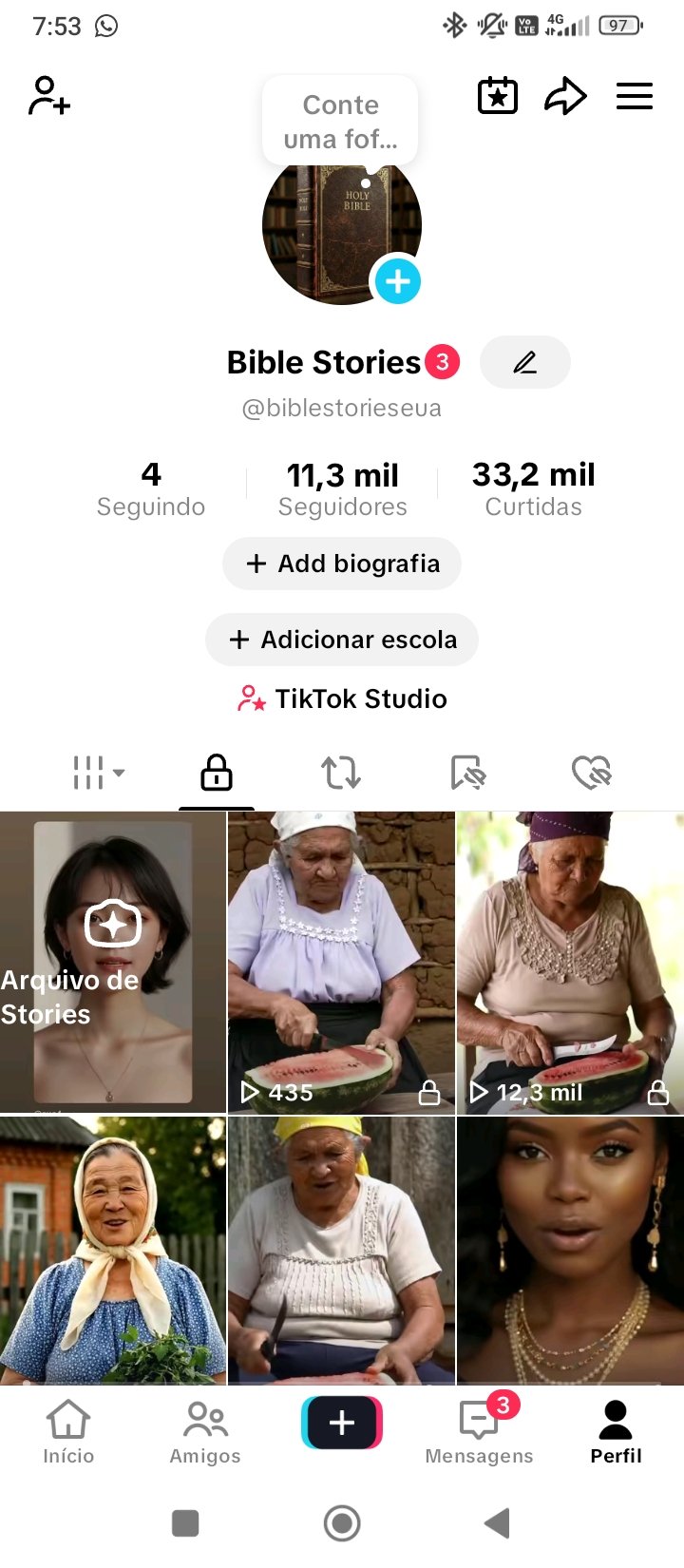Play the video with 435 views
The image size is (684, 1568).
pyautogui.click(x=341, y=962)
